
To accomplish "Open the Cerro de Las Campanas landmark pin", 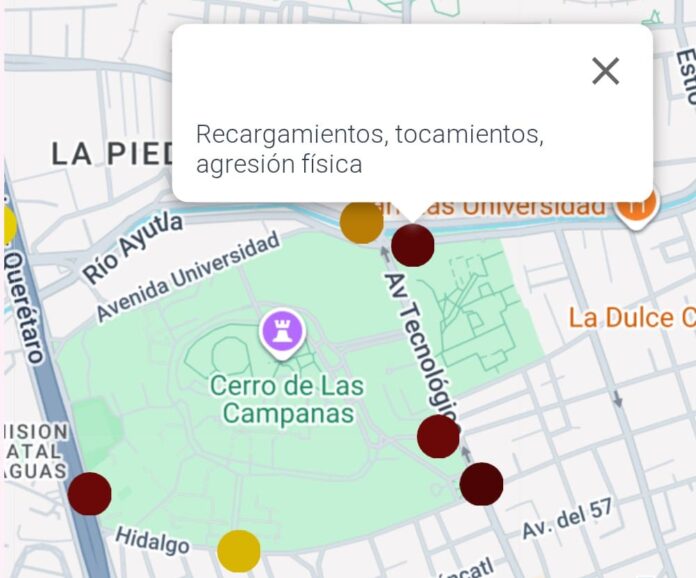I will (282, 332).
